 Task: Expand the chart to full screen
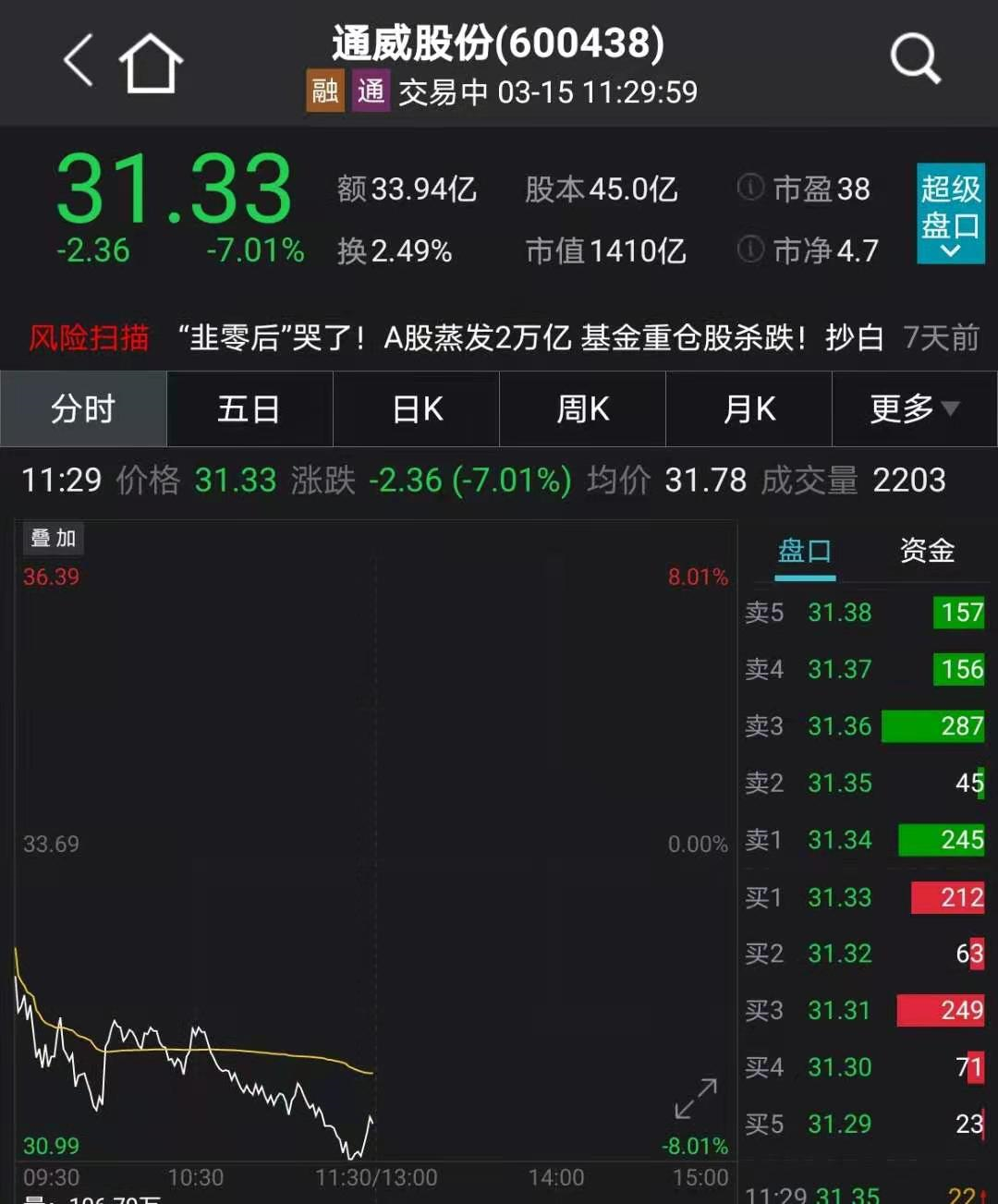695,1099
